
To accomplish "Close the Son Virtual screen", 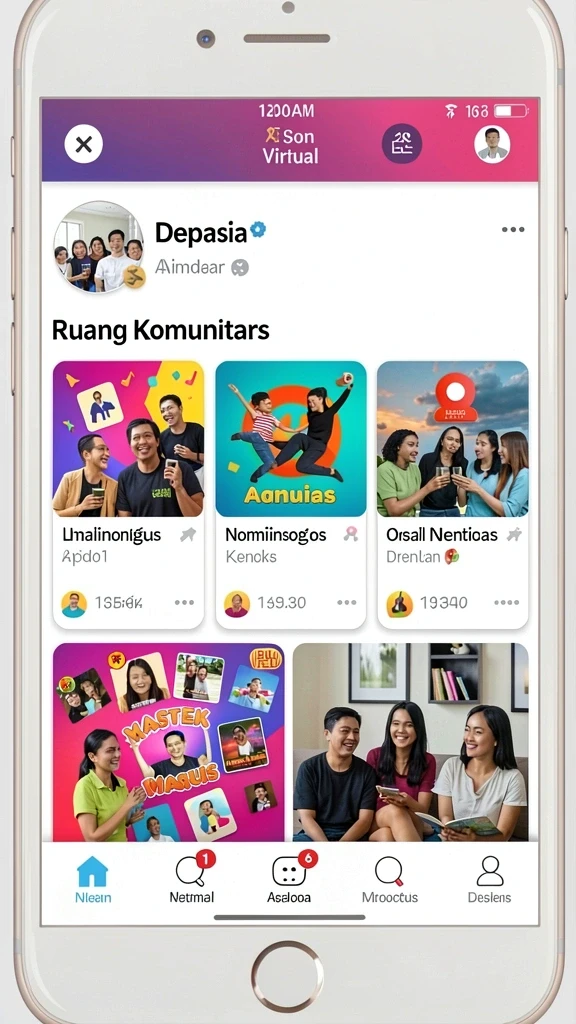I will click(x=84, y=144).
